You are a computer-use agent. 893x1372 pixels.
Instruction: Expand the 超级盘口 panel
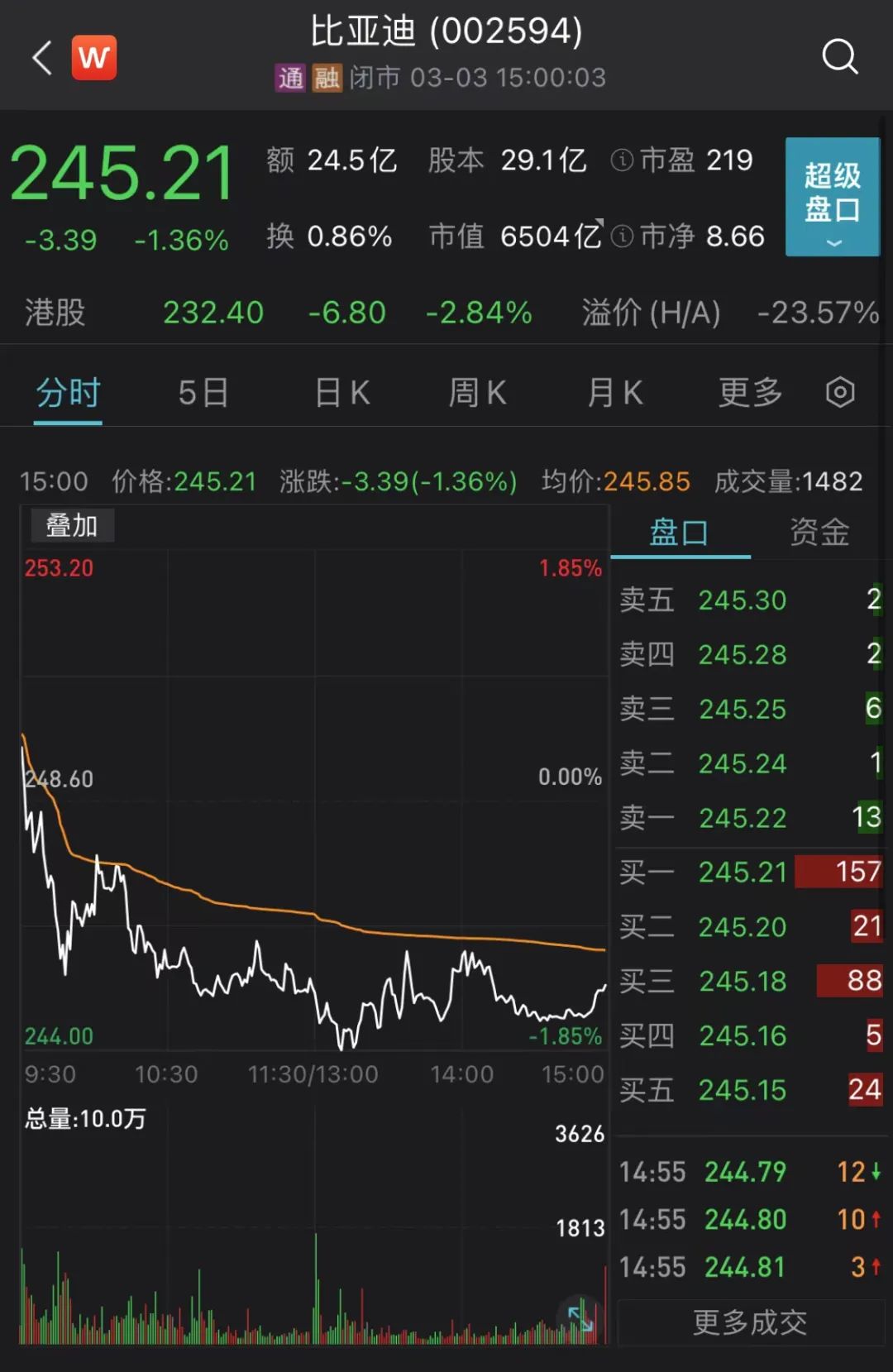pyautogui.click(x=832, y=197)
